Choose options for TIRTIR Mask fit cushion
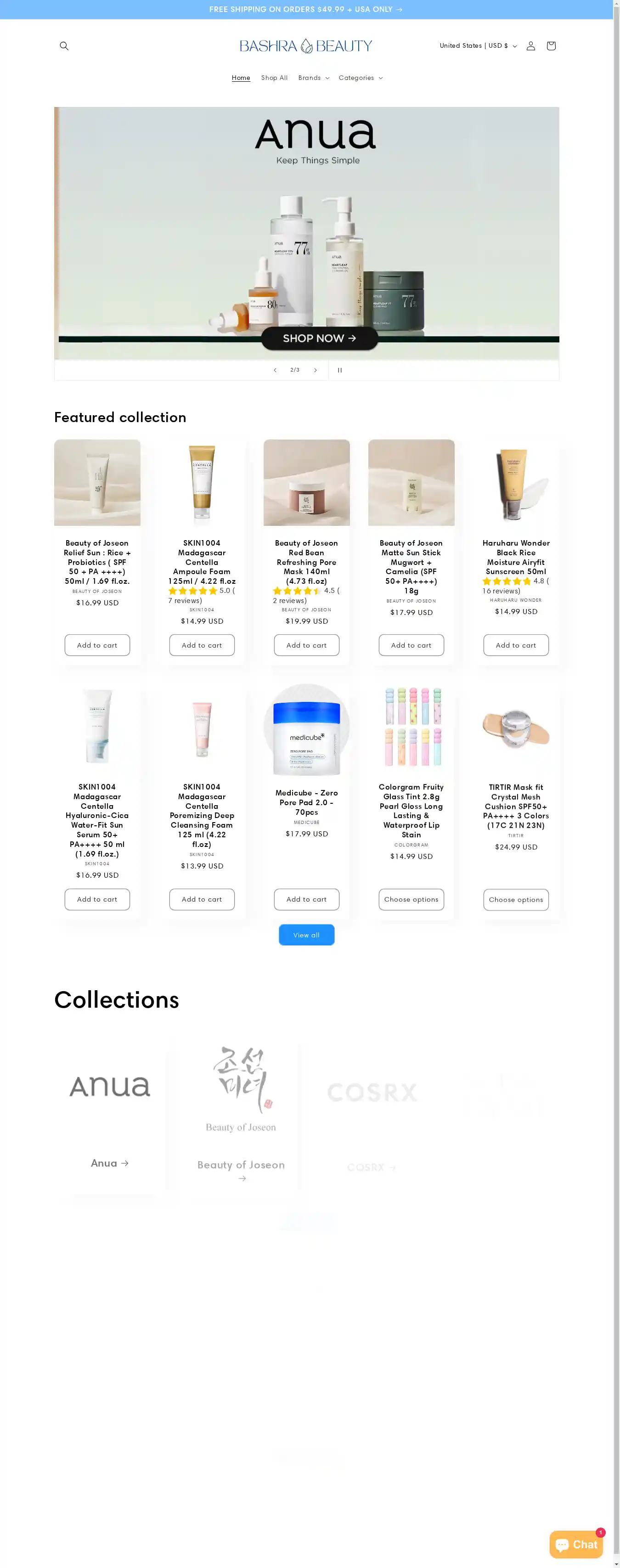Screen dimensions: 620x1568 [x=515, y=900]
